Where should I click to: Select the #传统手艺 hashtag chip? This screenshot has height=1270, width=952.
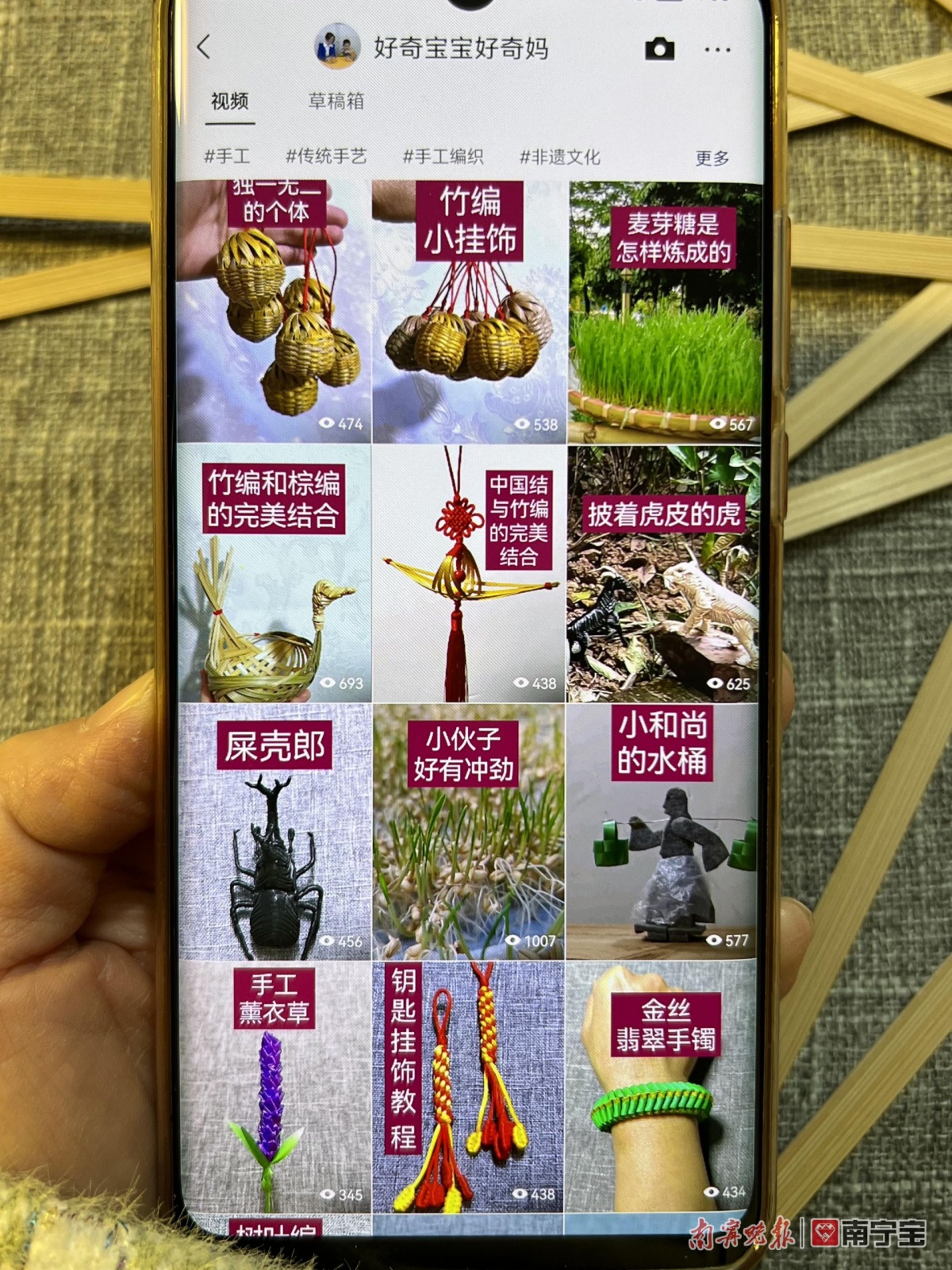pyautogui.click(x=326, y=156)
